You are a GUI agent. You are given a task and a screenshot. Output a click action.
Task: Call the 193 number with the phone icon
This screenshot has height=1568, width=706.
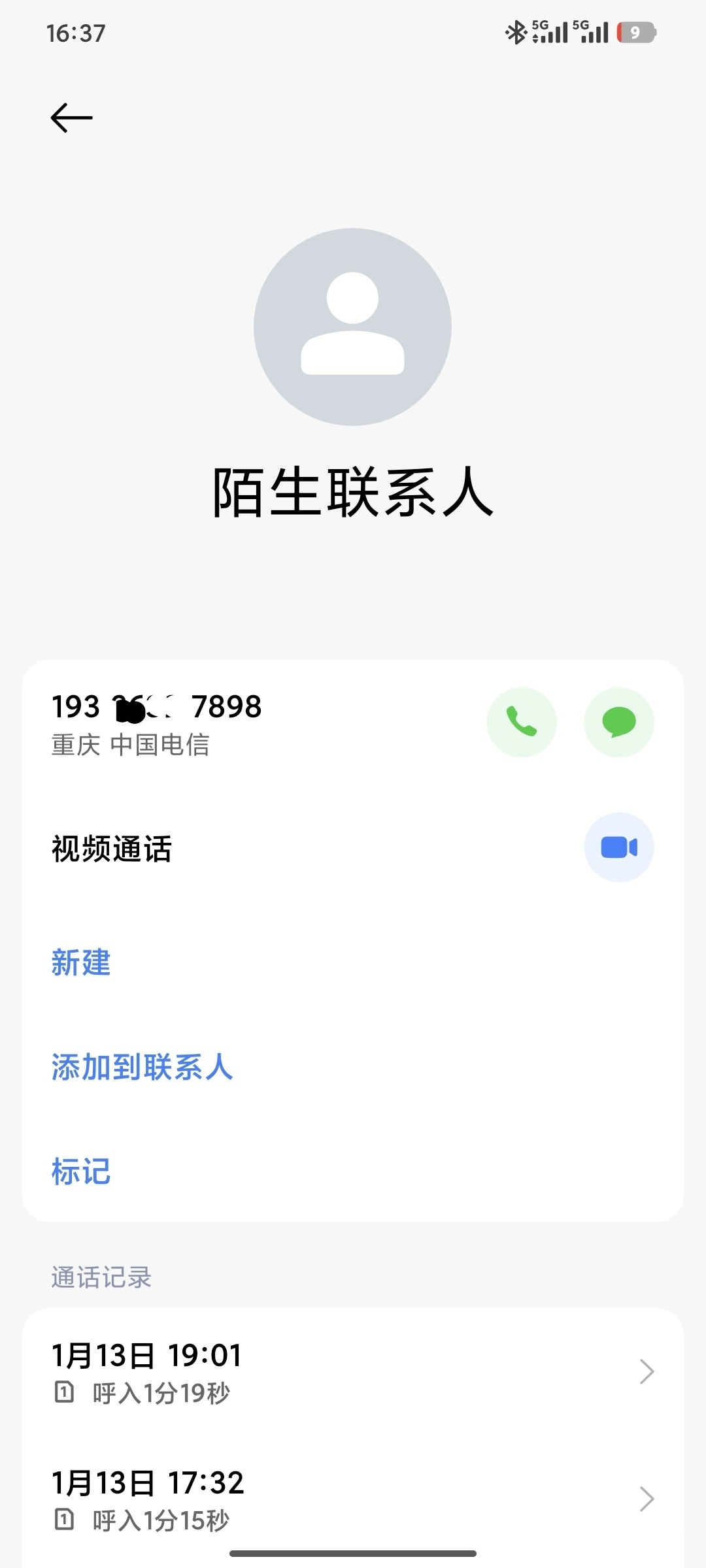(522, 722)
